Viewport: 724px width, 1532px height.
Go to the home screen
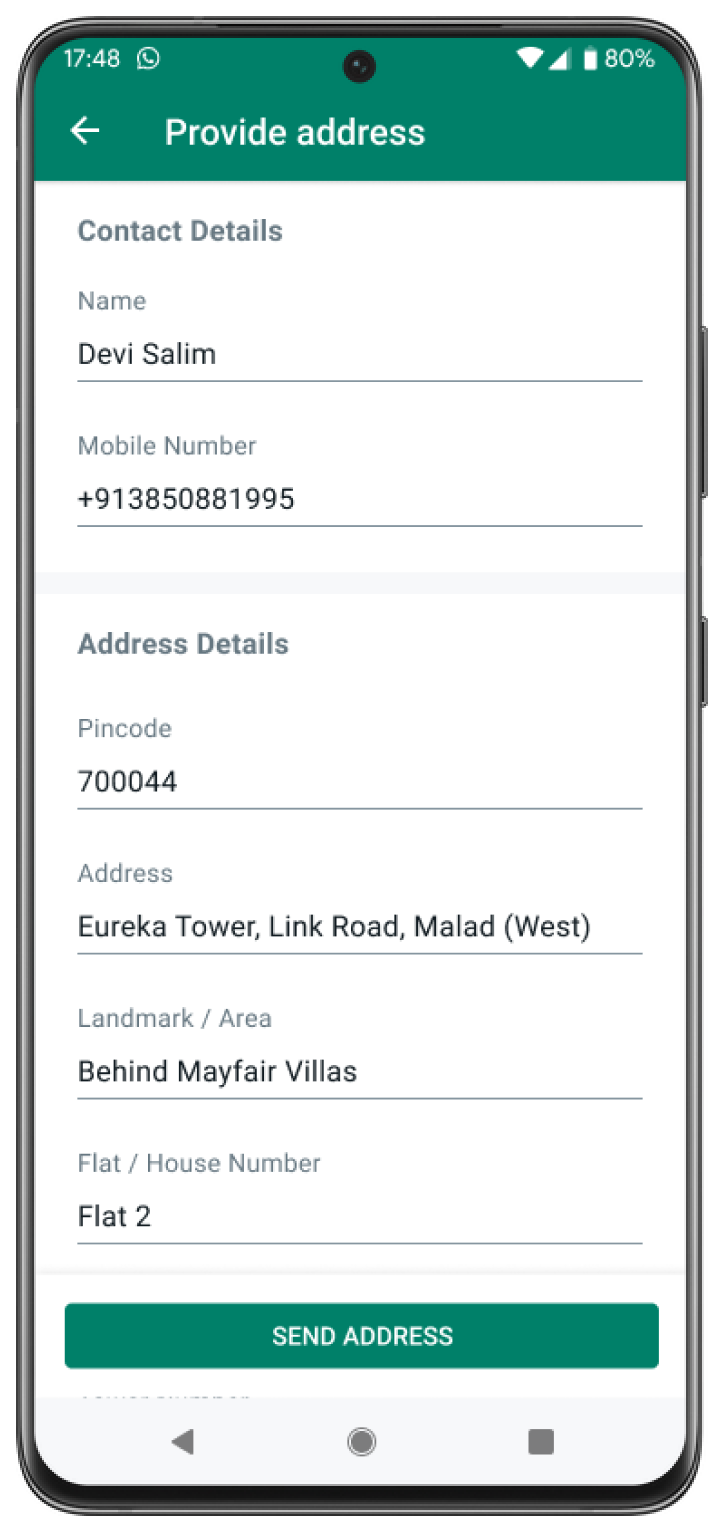pyautogui.click(x=361, y=1441)
